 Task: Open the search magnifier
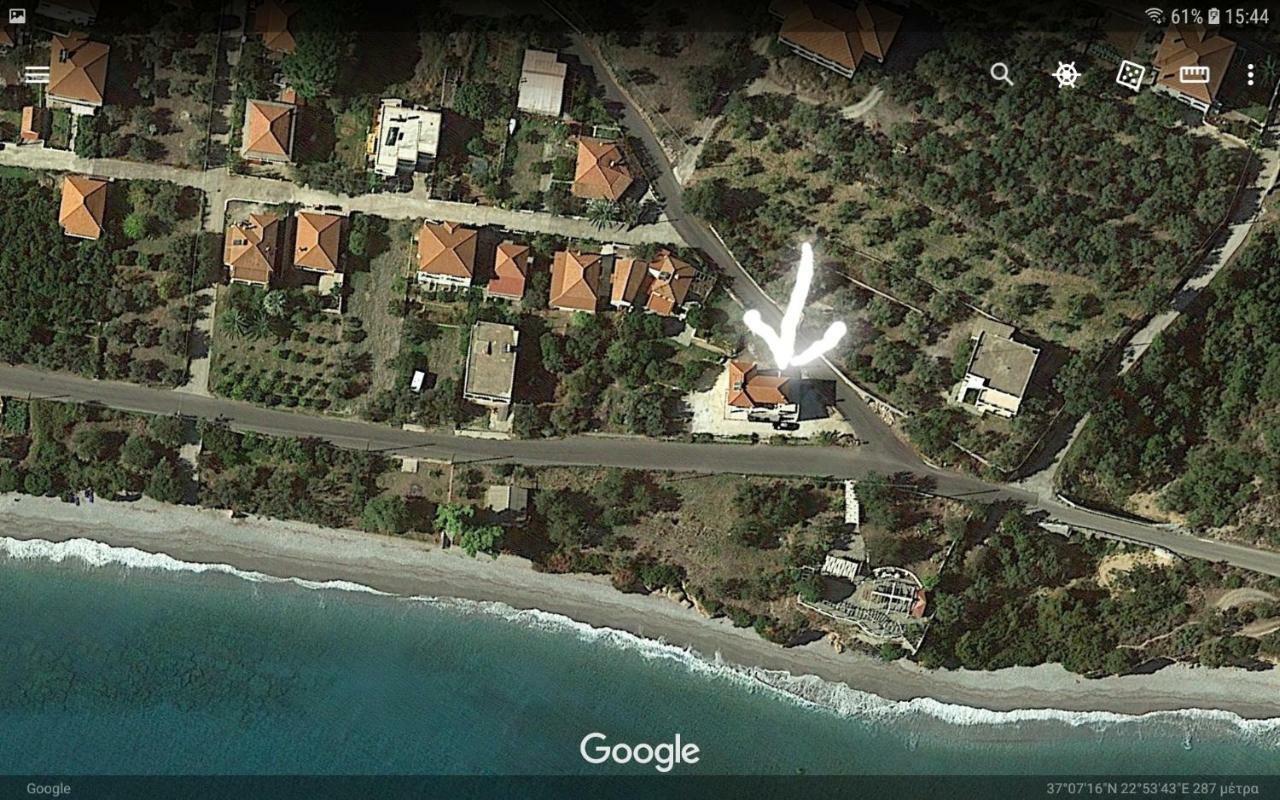1001,74
